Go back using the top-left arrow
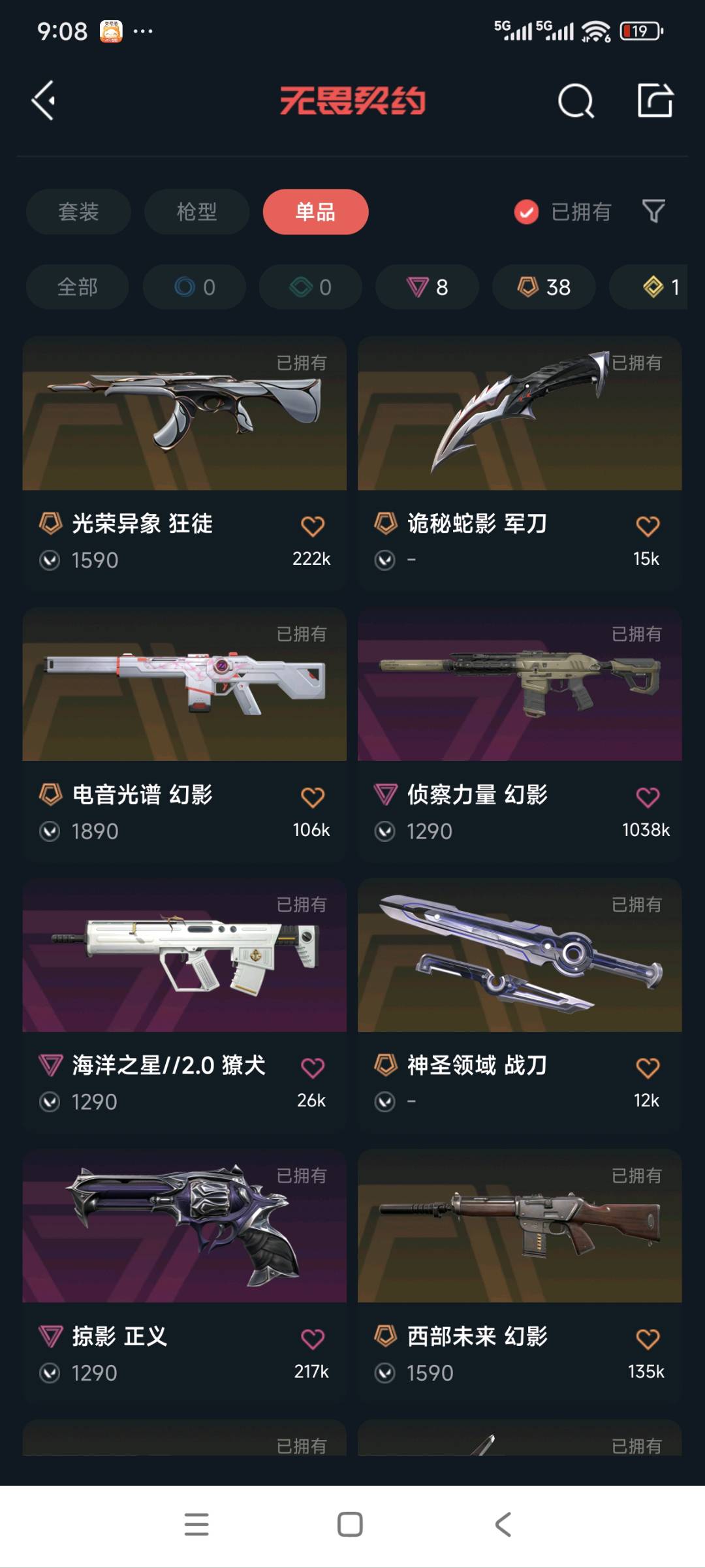This screenshot has width=705, height=1568. tap(44, 101)
